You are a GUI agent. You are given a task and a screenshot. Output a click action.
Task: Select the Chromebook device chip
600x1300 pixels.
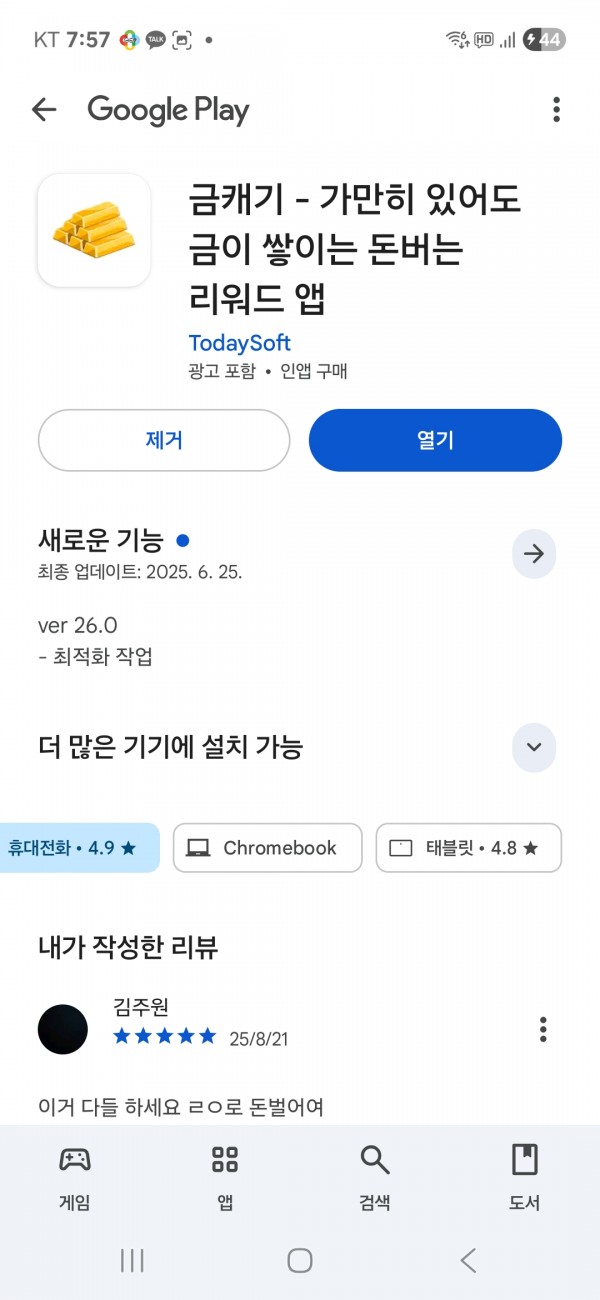[x=268, y=848]
